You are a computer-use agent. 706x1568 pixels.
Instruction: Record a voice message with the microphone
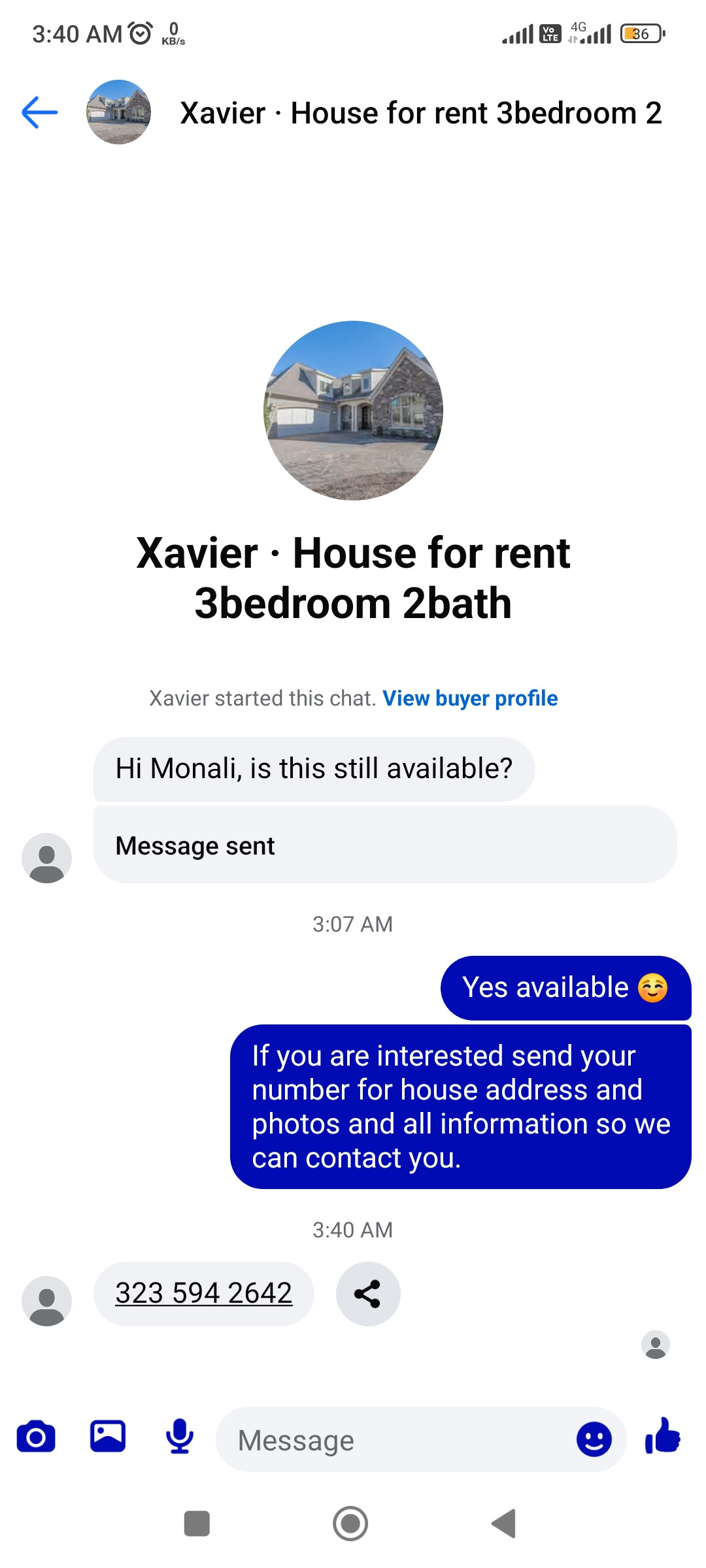coord(180,1437)
